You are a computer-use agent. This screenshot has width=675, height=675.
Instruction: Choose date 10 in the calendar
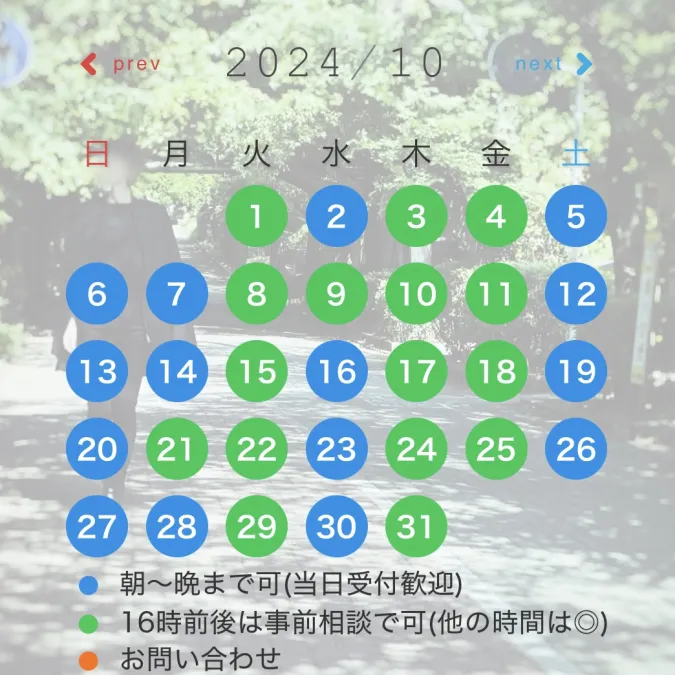[x=416, y=294]
